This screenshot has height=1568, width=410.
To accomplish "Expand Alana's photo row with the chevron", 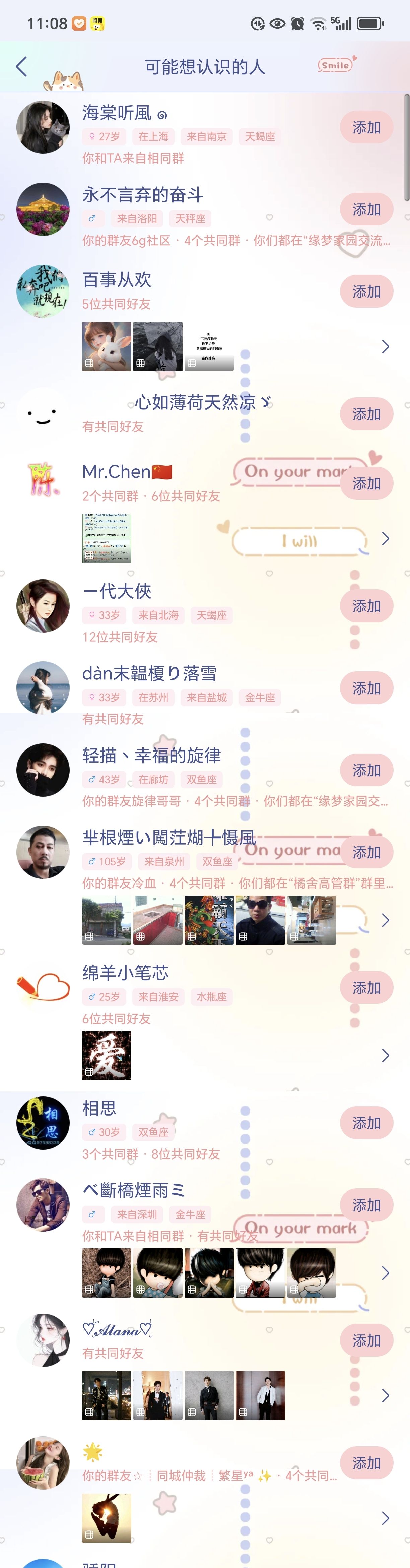I will point(385,1396).
